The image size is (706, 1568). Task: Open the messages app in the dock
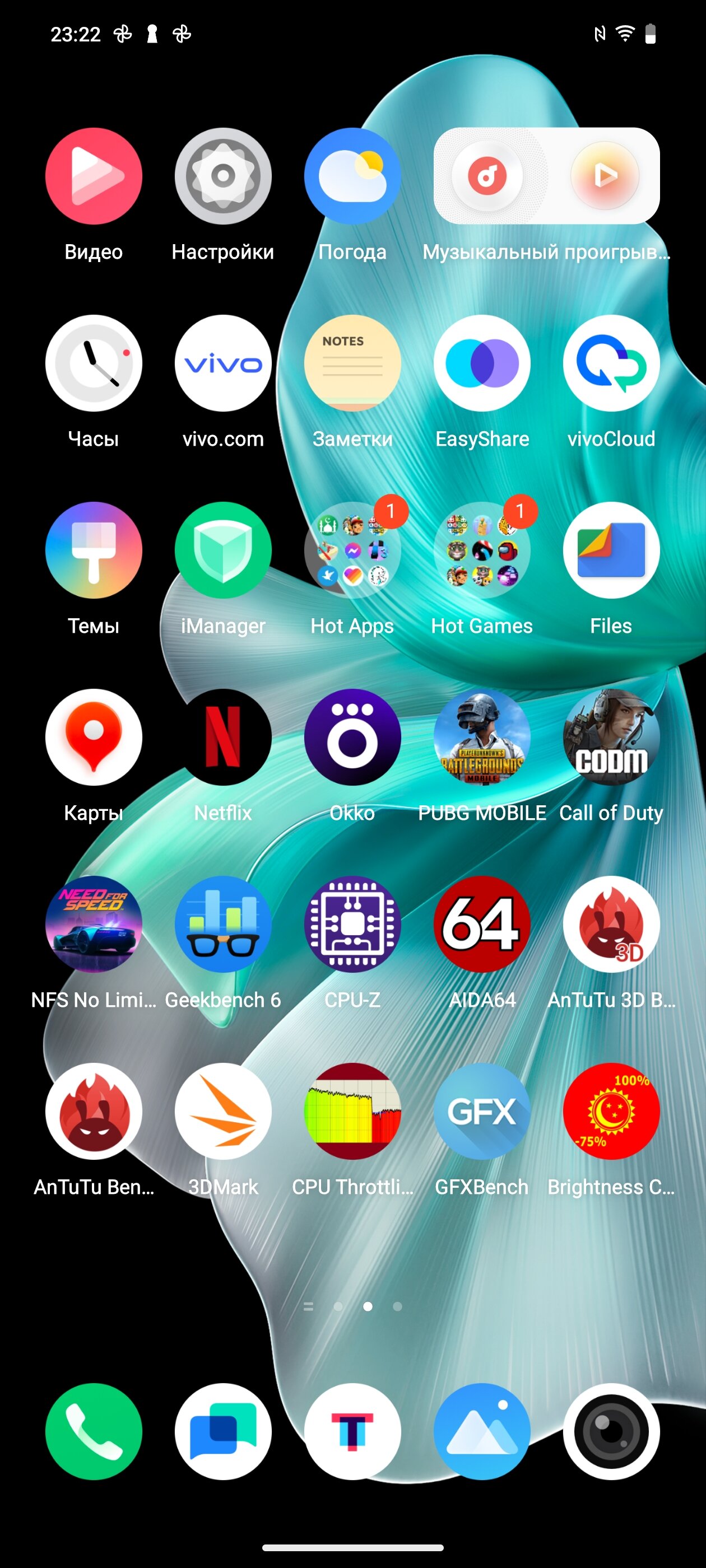pos(223,1431)
